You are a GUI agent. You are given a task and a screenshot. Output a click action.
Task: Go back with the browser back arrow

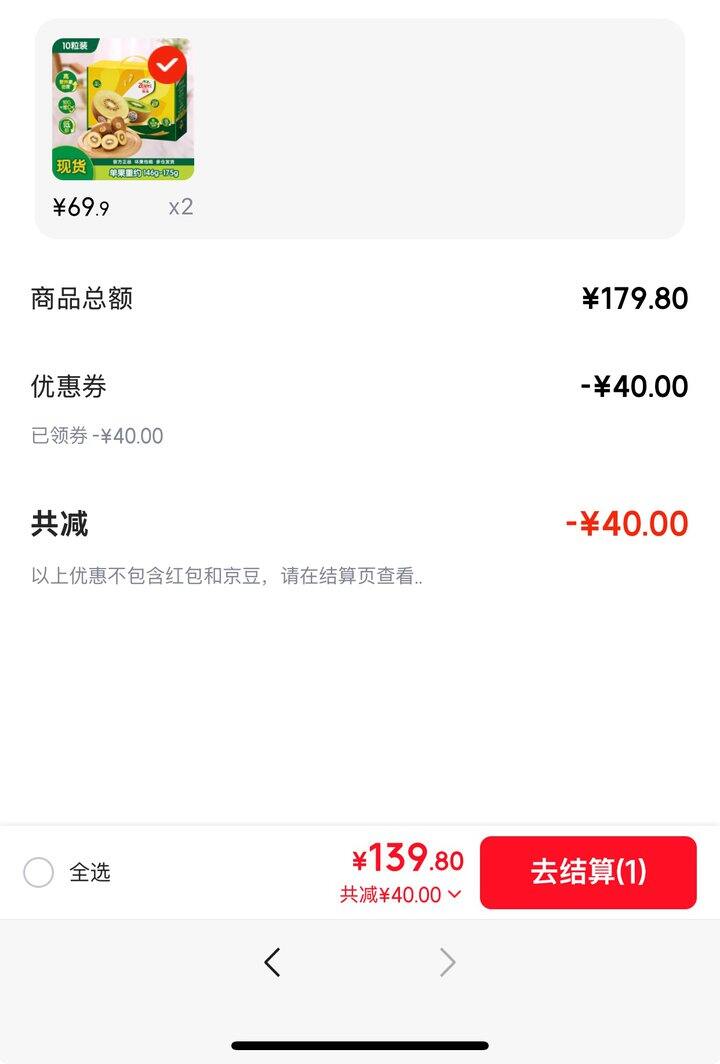pyautogui.click(x=272, y=962)
